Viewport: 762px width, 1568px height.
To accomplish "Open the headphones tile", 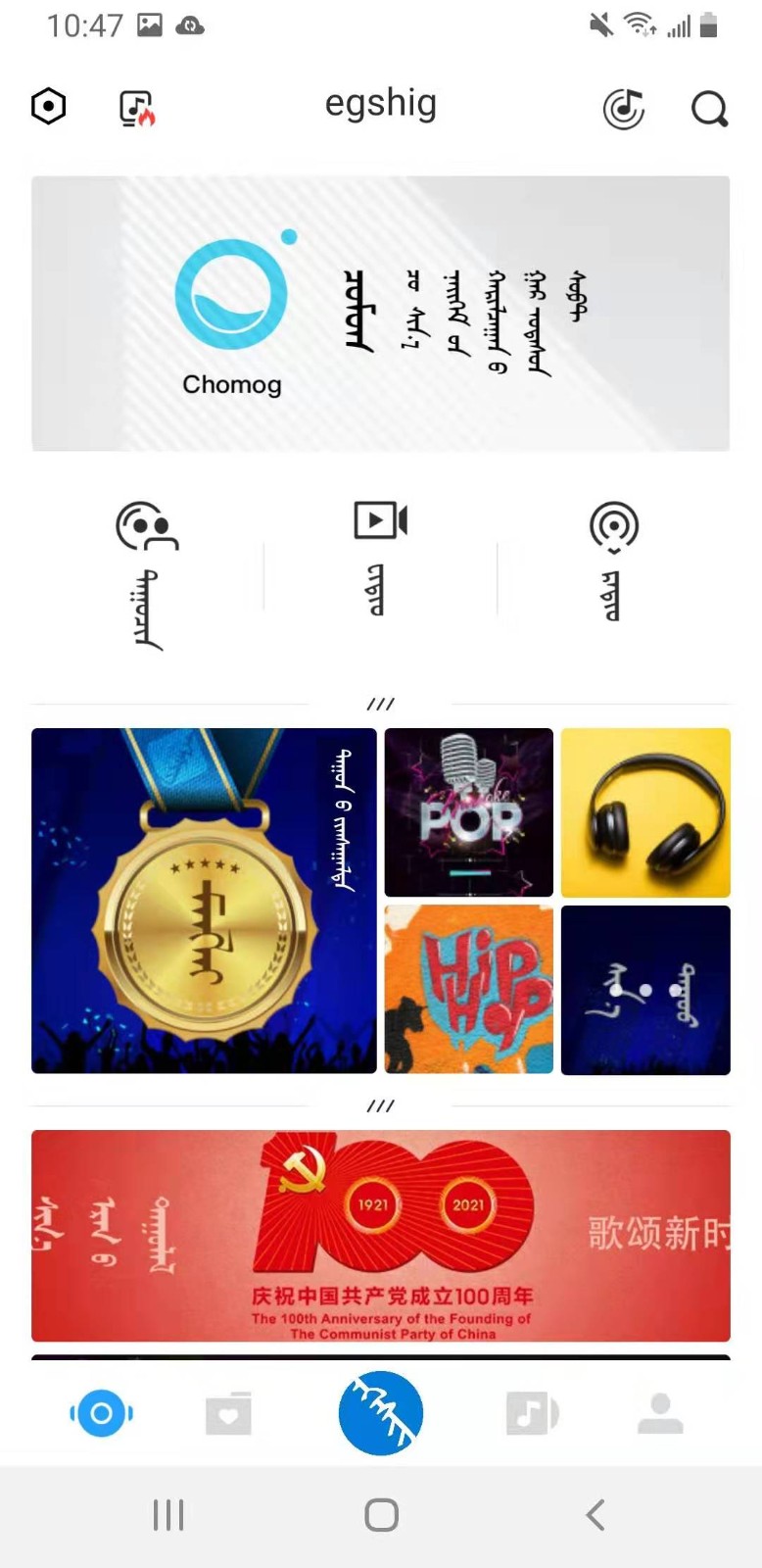I will pyautogui.click(x=645, y=811).
